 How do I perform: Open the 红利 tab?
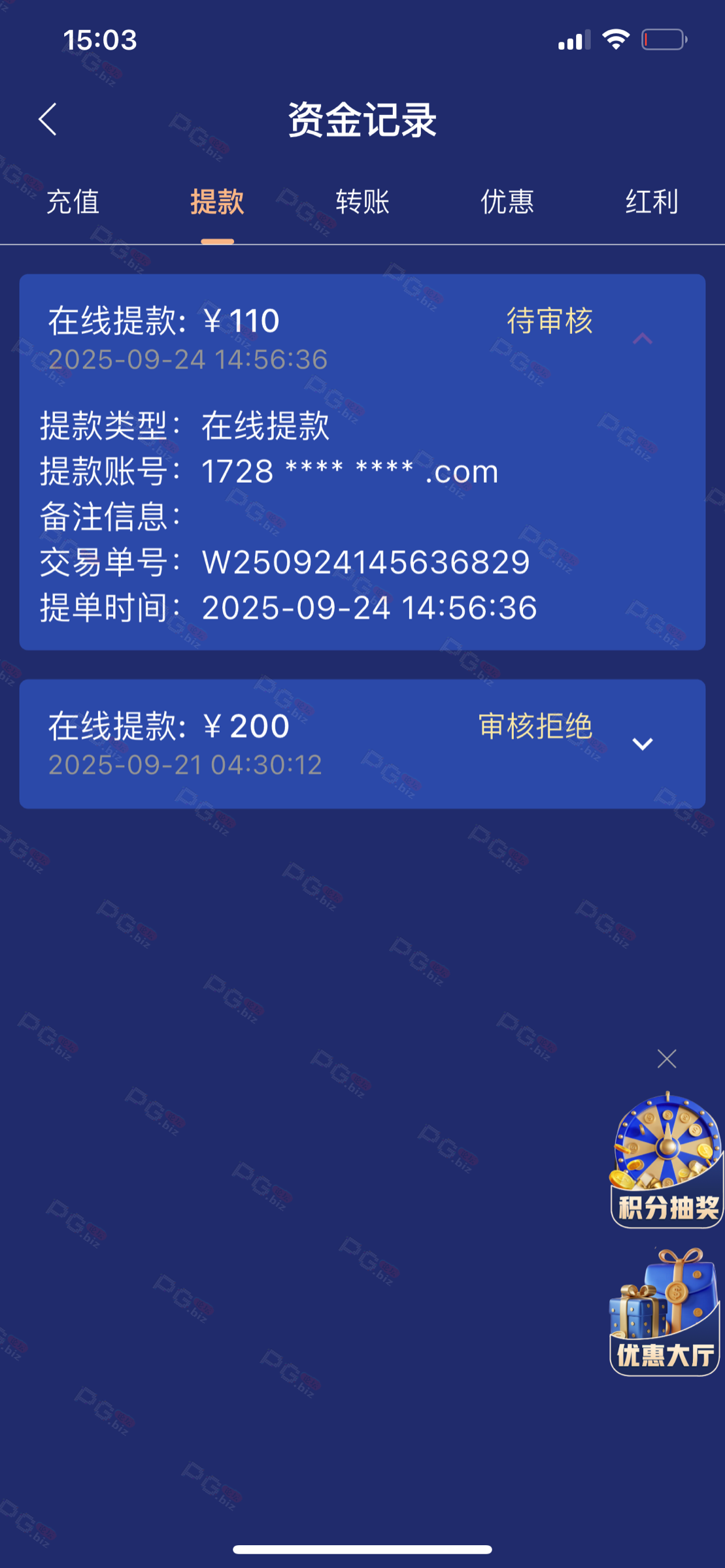(x=652, y=202)
